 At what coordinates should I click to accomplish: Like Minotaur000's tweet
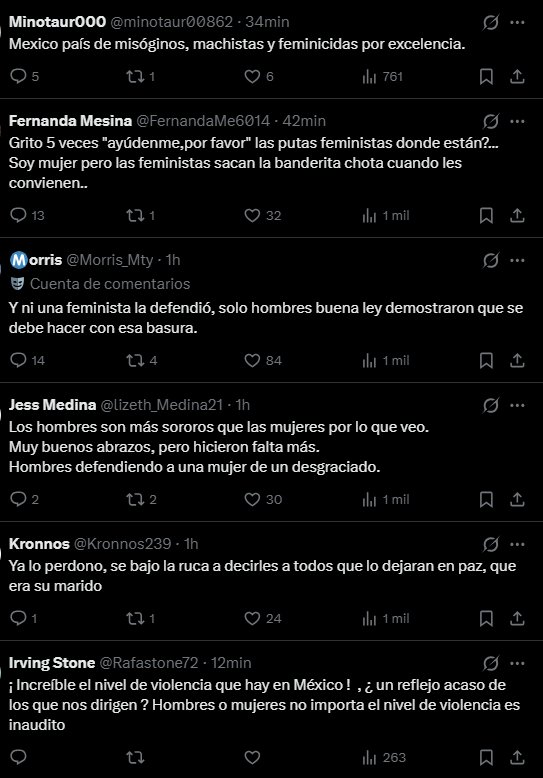pos(252,76)
